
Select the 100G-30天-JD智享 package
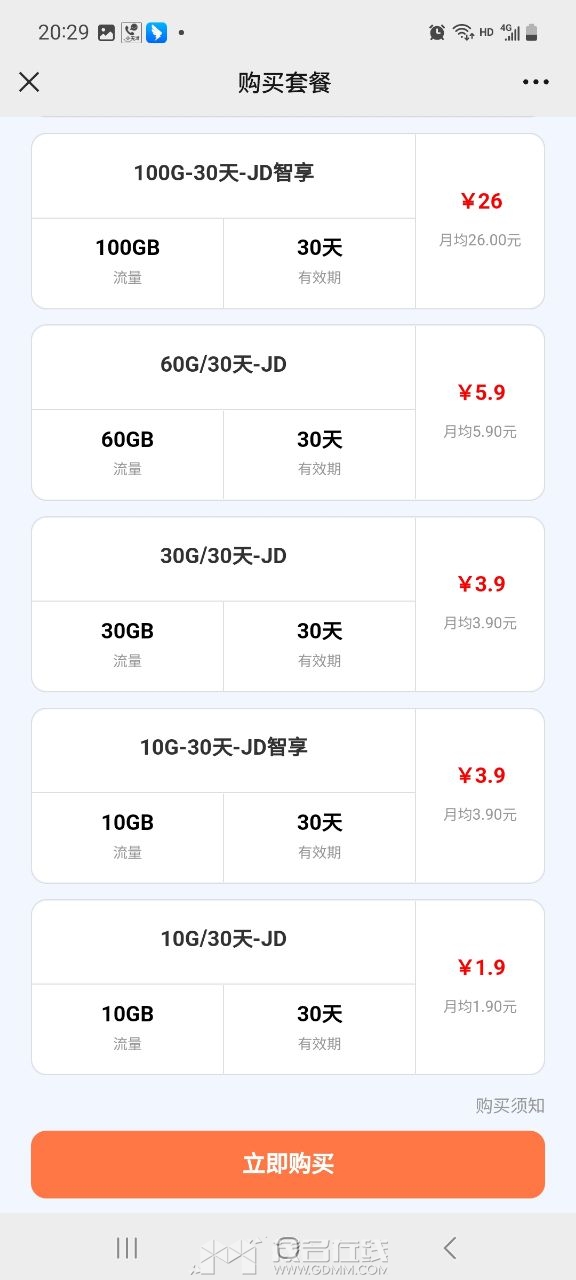point(288,221)
